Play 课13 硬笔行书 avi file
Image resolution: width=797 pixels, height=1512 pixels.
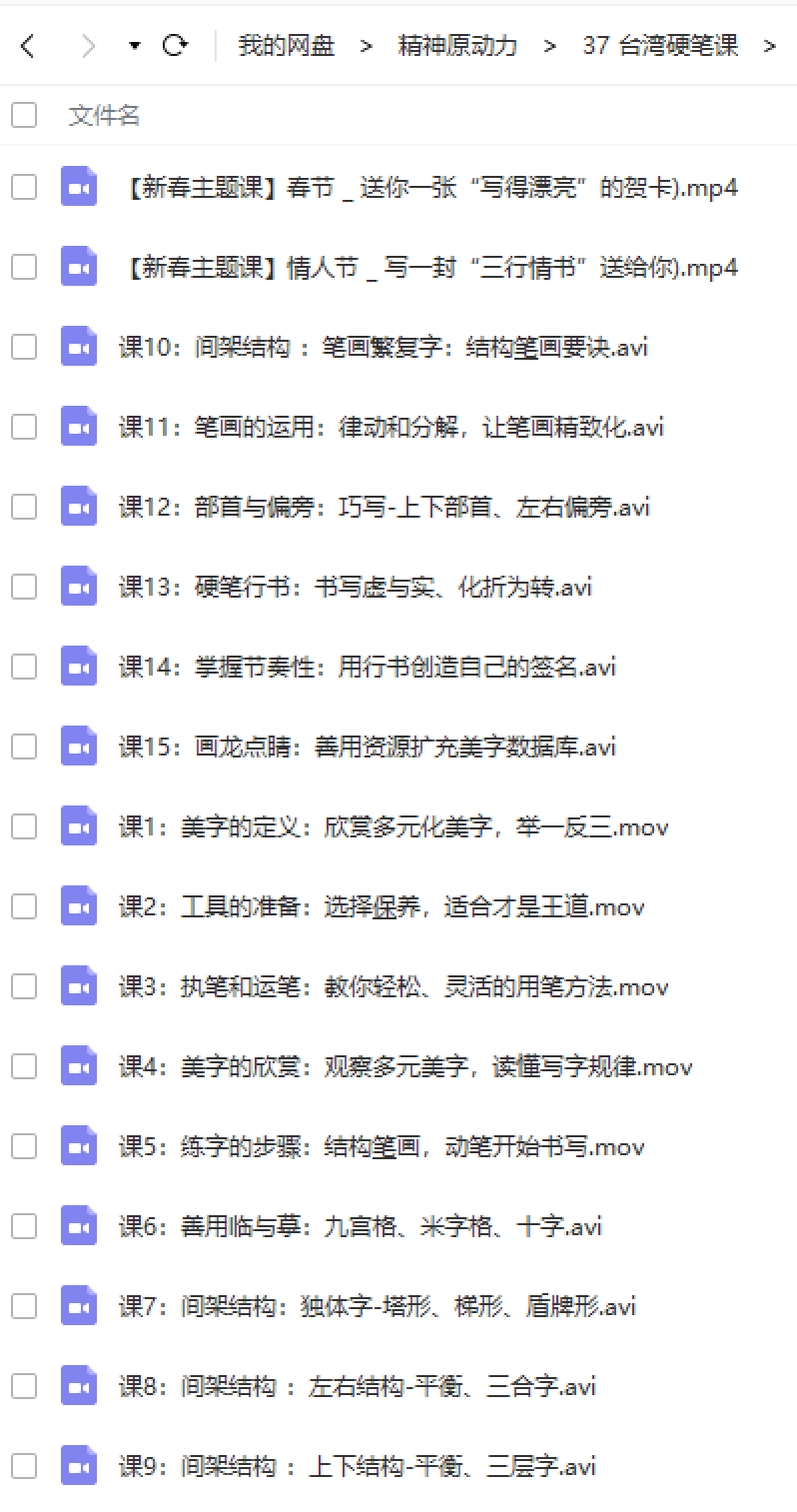coord(356,588)
